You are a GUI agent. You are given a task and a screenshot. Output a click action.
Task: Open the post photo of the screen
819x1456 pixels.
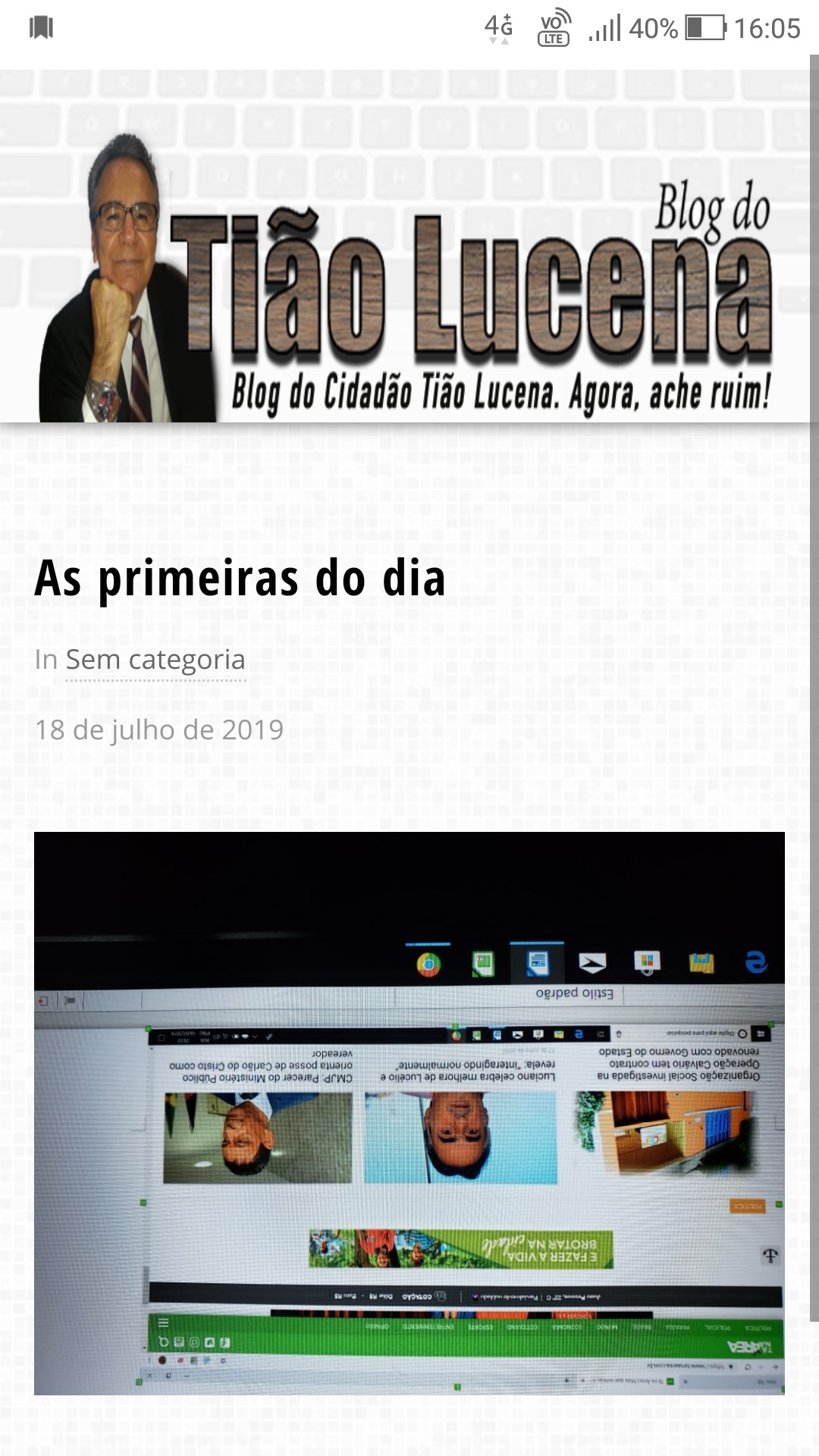409,1112
